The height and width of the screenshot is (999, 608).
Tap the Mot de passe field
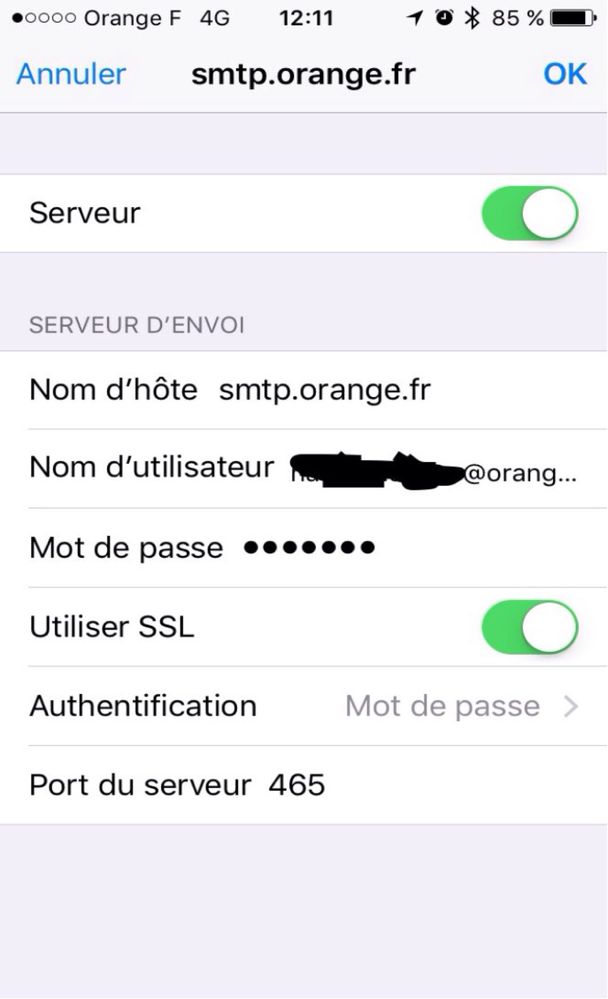click(310, 548)
